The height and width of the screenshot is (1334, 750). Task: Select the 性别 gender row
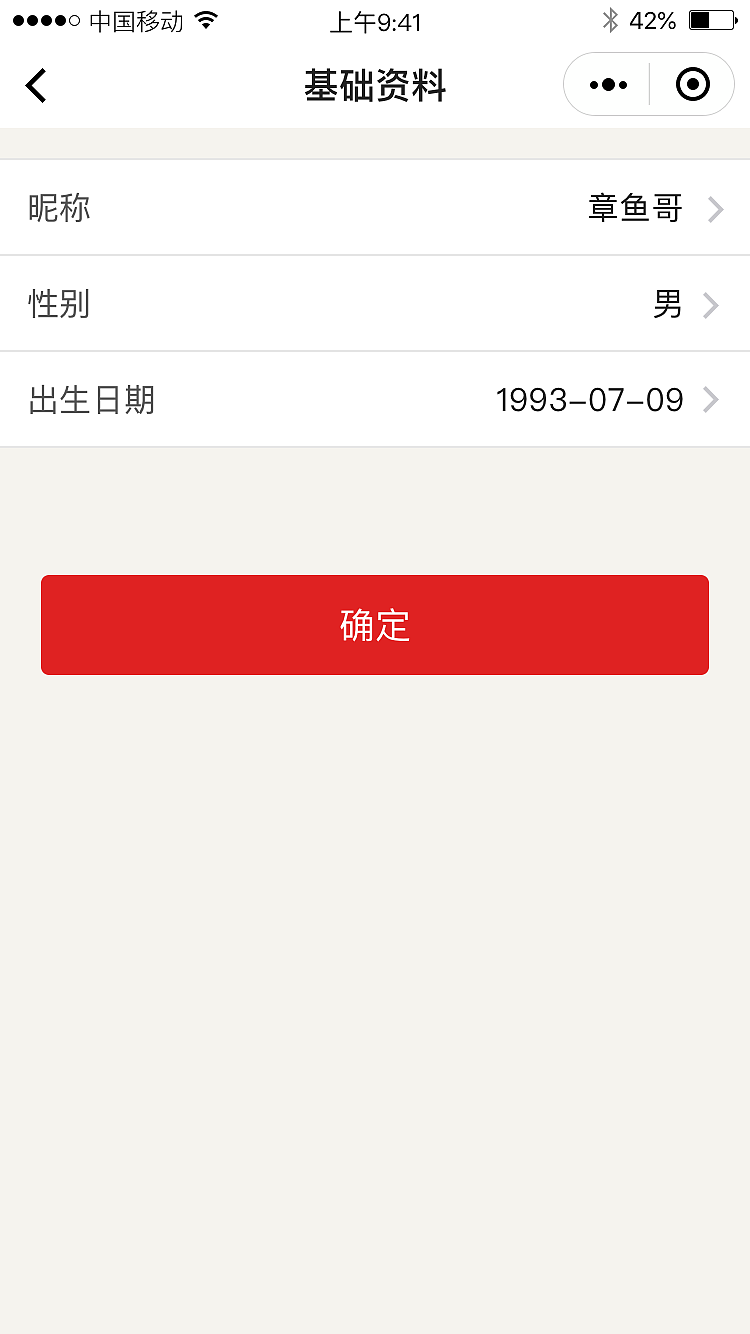pyautogui.click(x=375, y=304)
